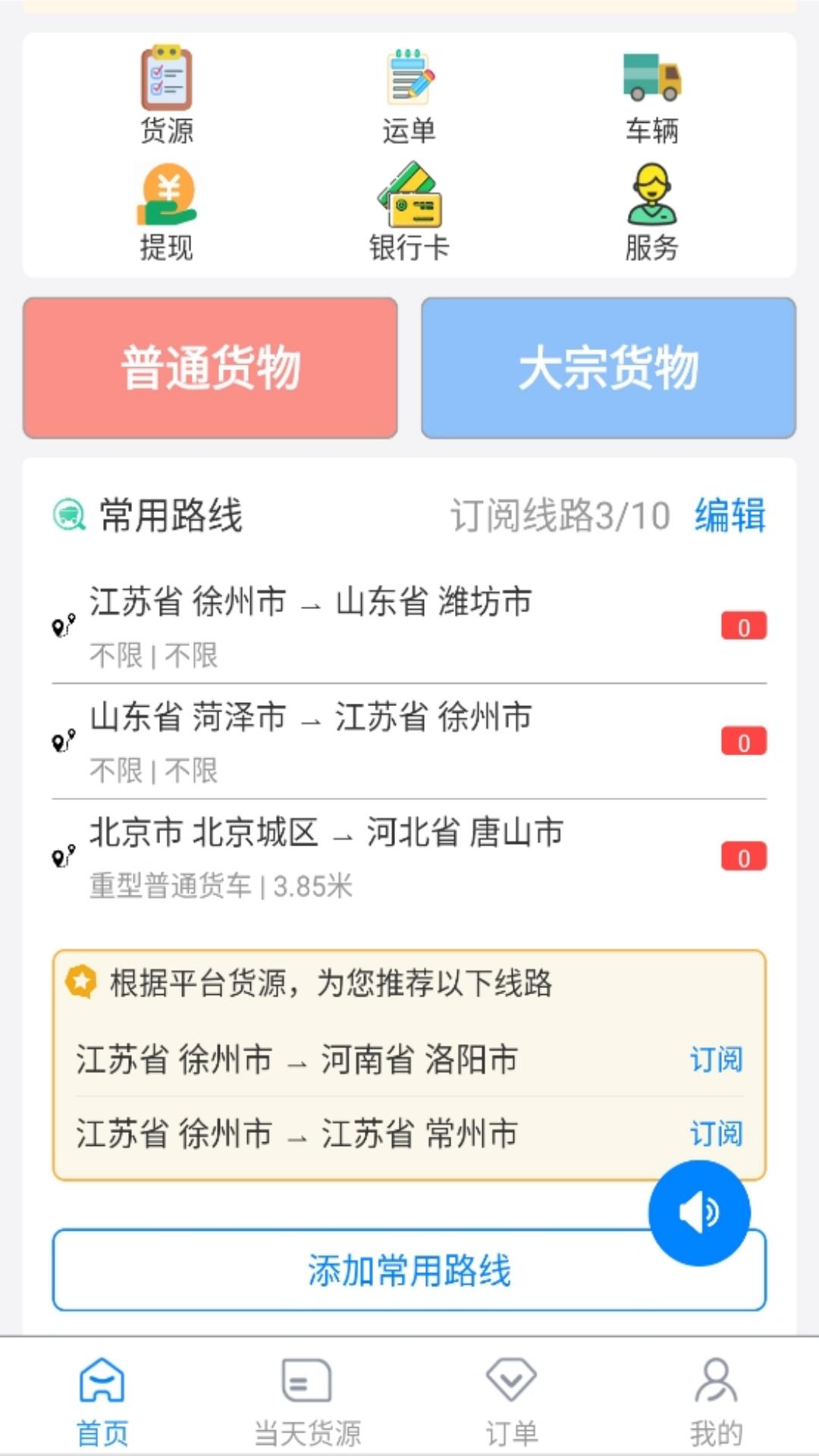Open the 银行卡 (bank card) icon

click(409, 209)
